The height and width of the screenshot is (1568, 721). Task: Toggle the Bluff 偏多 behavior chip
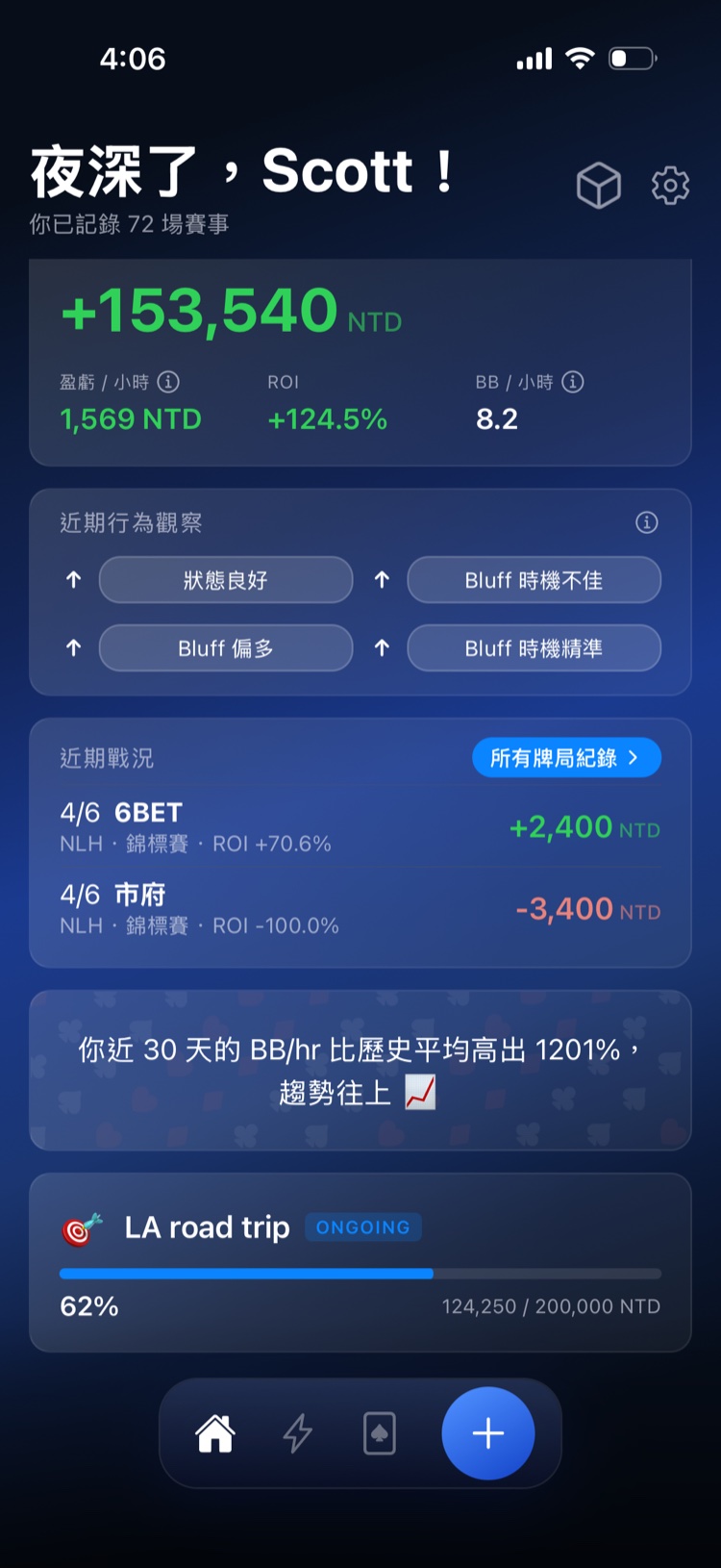coord(225,647)
